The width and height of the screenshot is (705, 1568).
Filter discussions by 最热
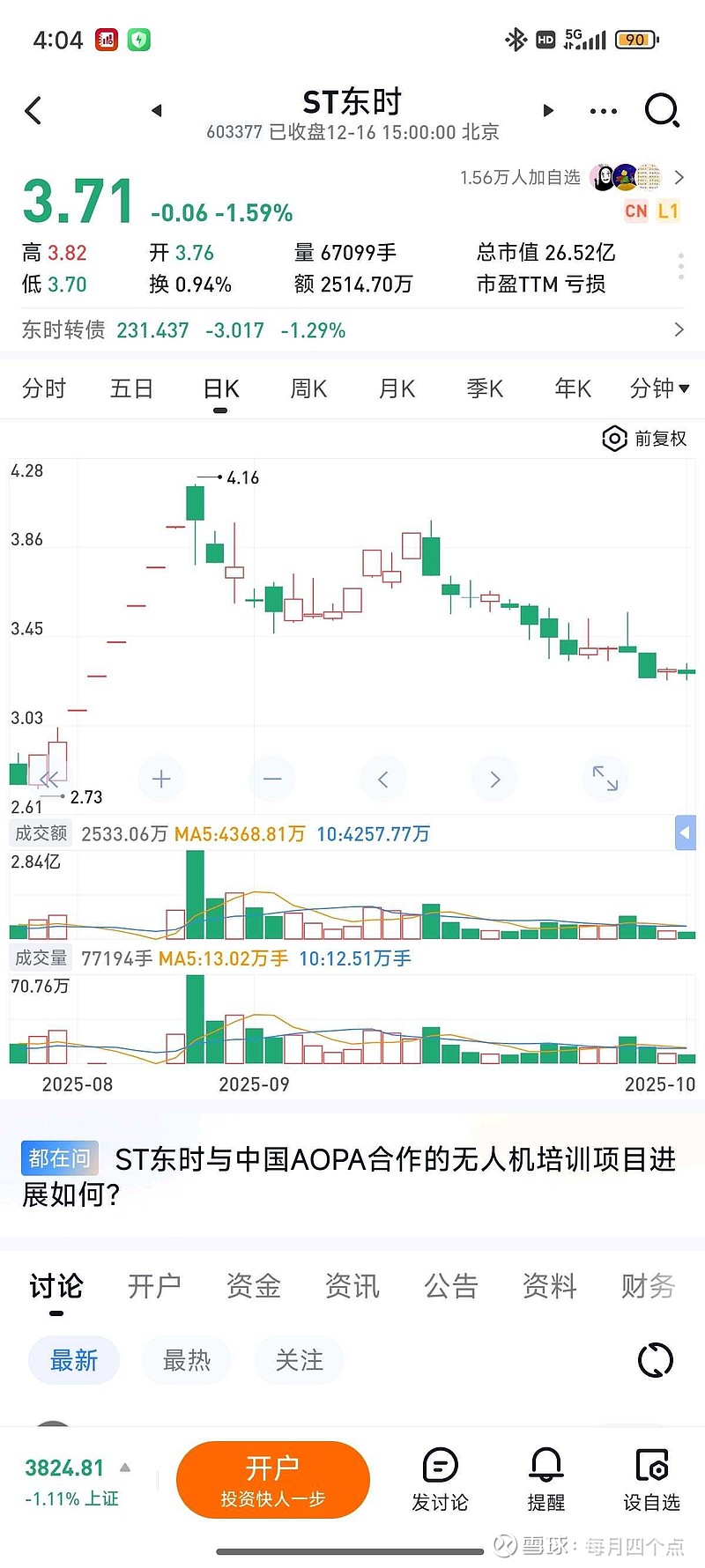point(187,1360)
